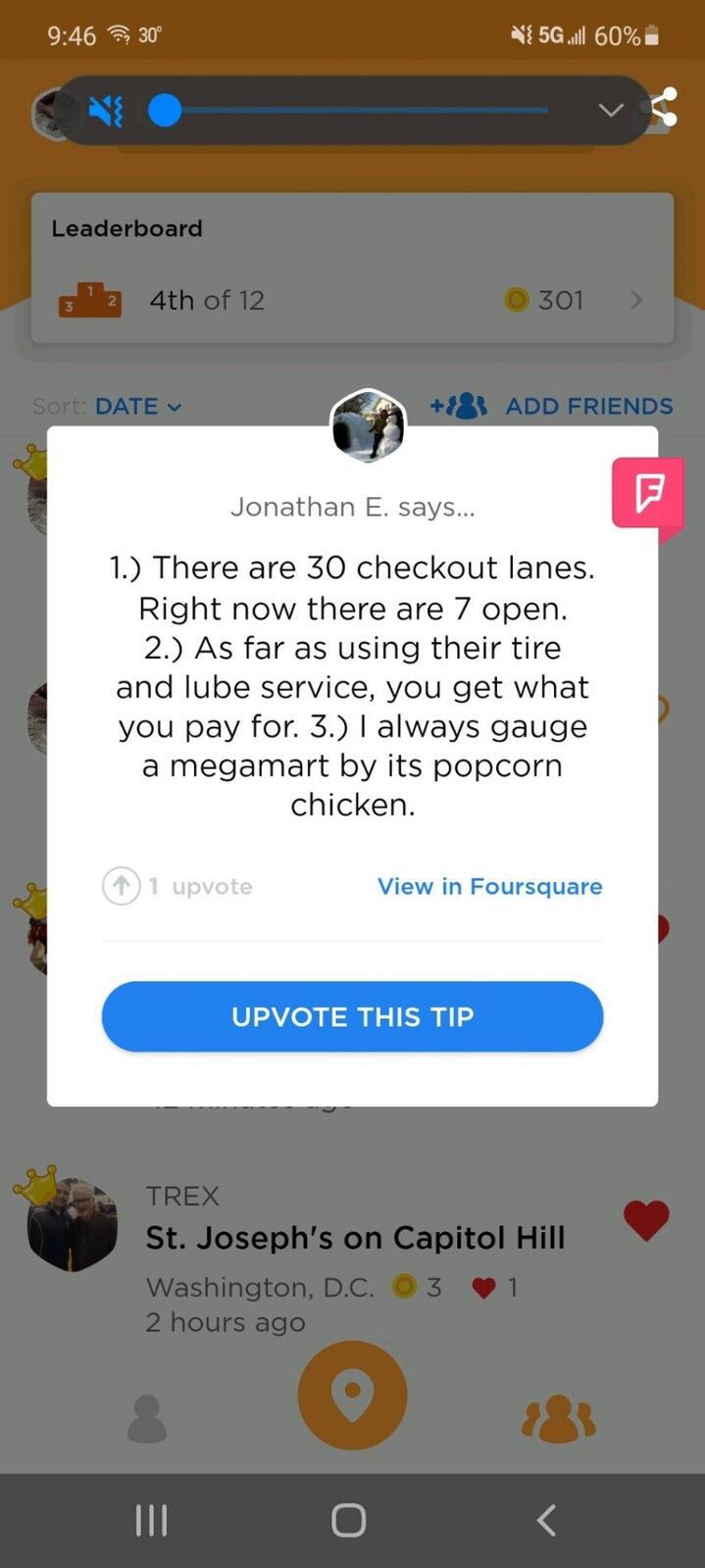
Task: Open the Foursquare badge on the tip
Action: coord(648,493)
